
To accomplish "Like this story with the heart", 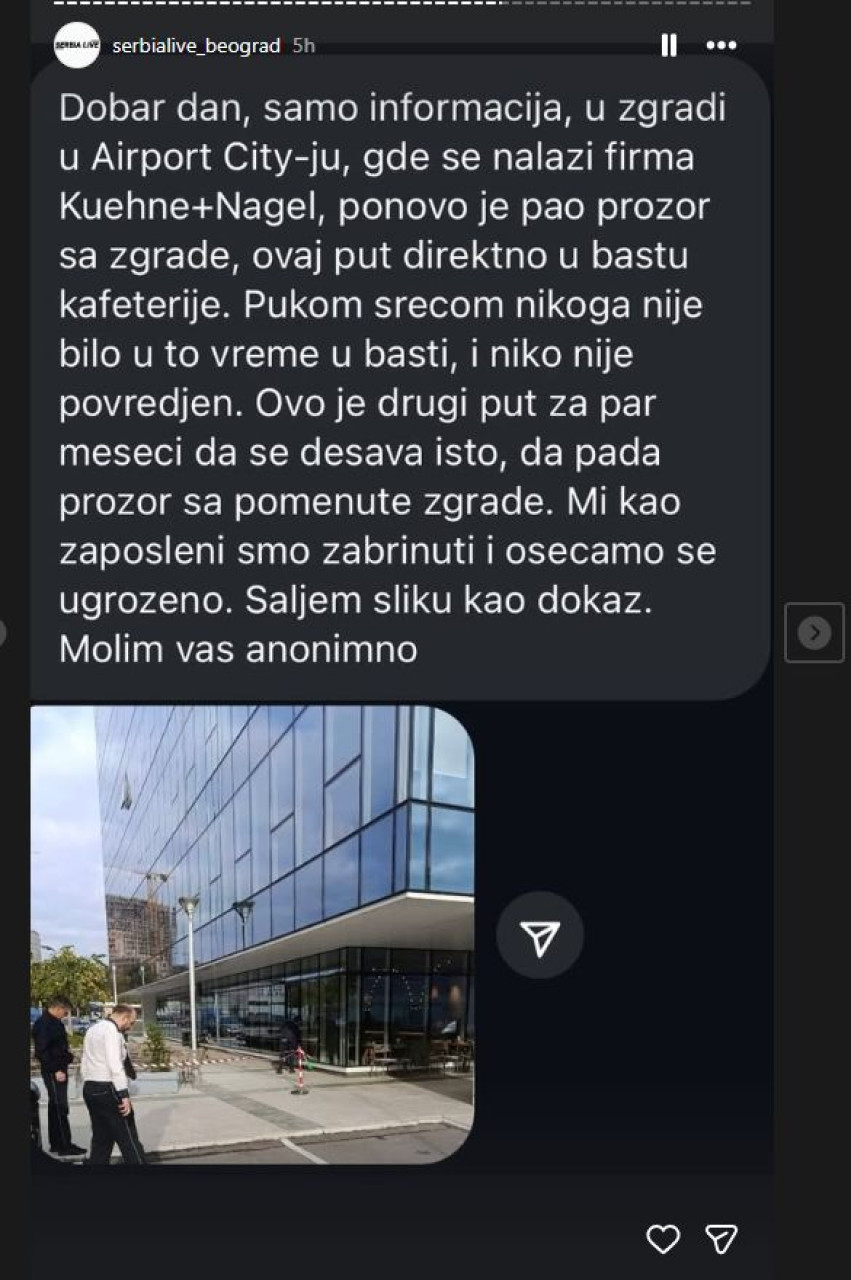I will point(663,1239).
